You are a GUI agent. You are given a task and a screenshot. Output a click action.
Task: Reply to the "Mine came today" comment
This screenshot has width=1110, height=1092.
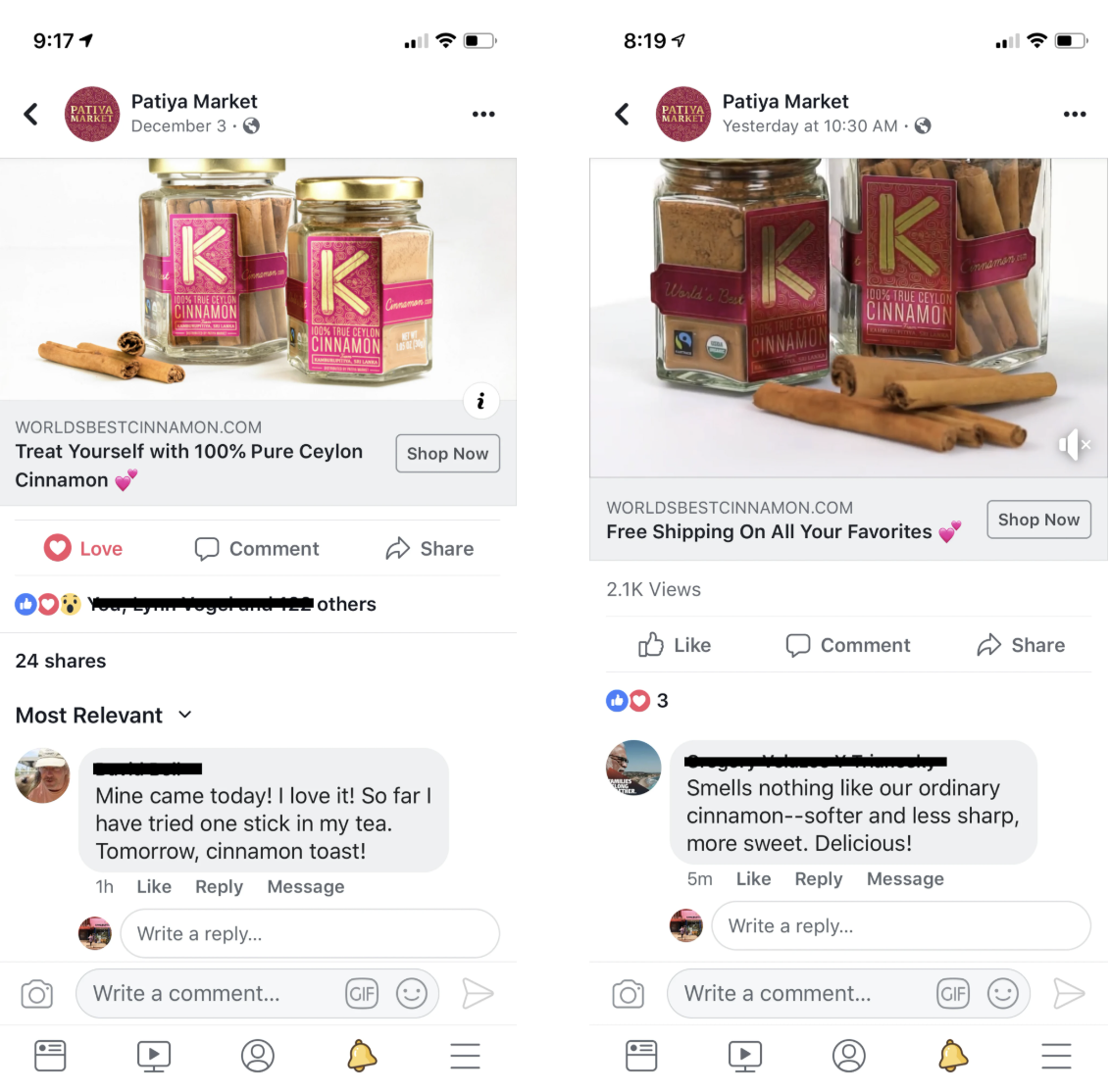click(x=219, y=886)
